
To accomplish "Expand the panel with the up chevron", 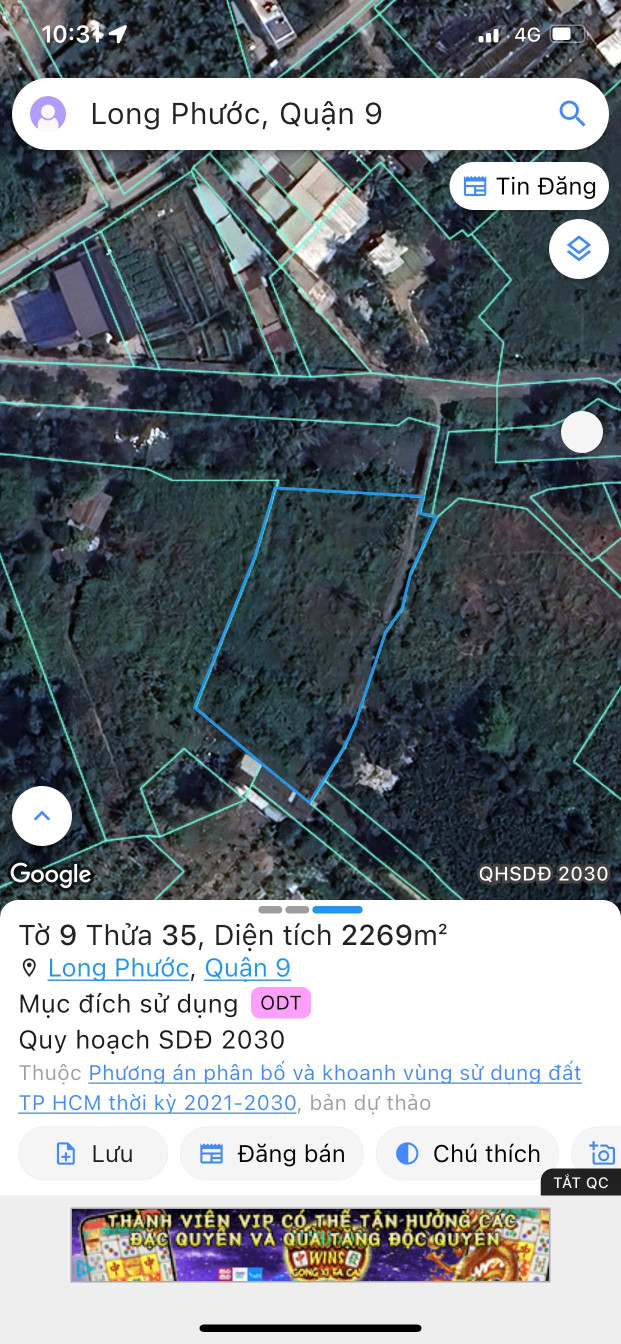I will [42, 816].
